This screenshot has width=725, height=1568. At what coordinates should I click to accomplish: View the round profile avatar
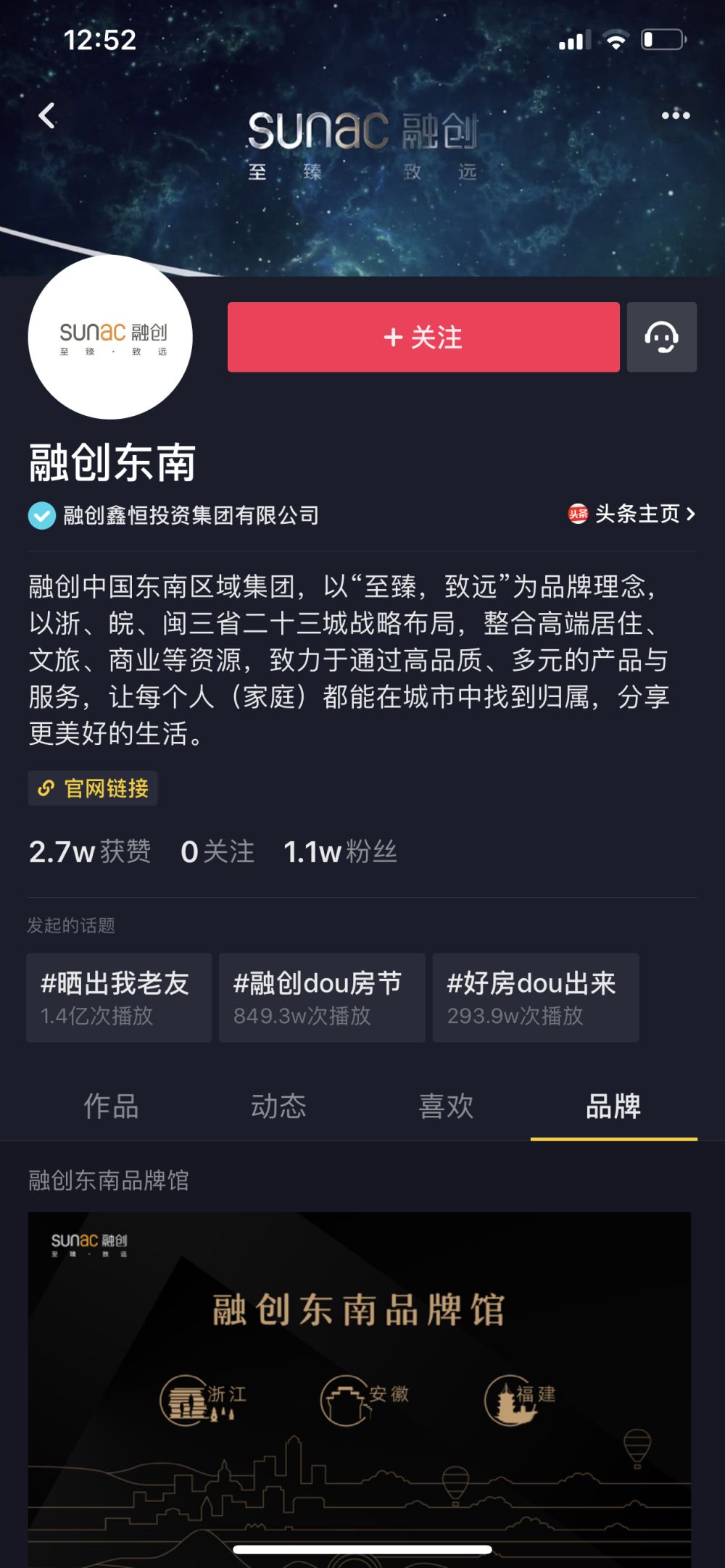coord(110,337)
